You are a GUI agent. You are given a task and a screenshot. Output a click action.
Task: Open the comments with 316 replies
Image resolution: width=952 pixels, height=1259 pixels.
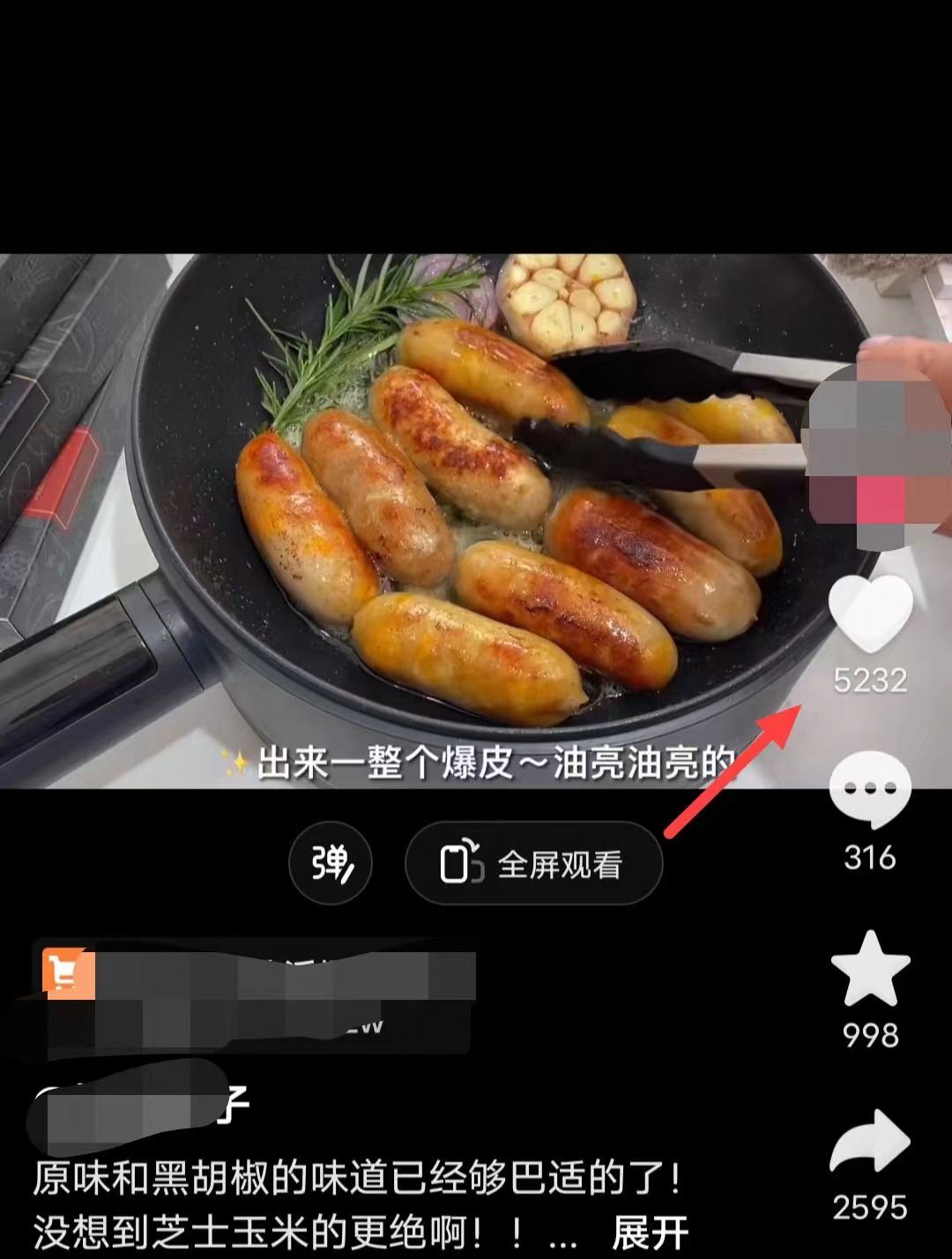[870, 789]
